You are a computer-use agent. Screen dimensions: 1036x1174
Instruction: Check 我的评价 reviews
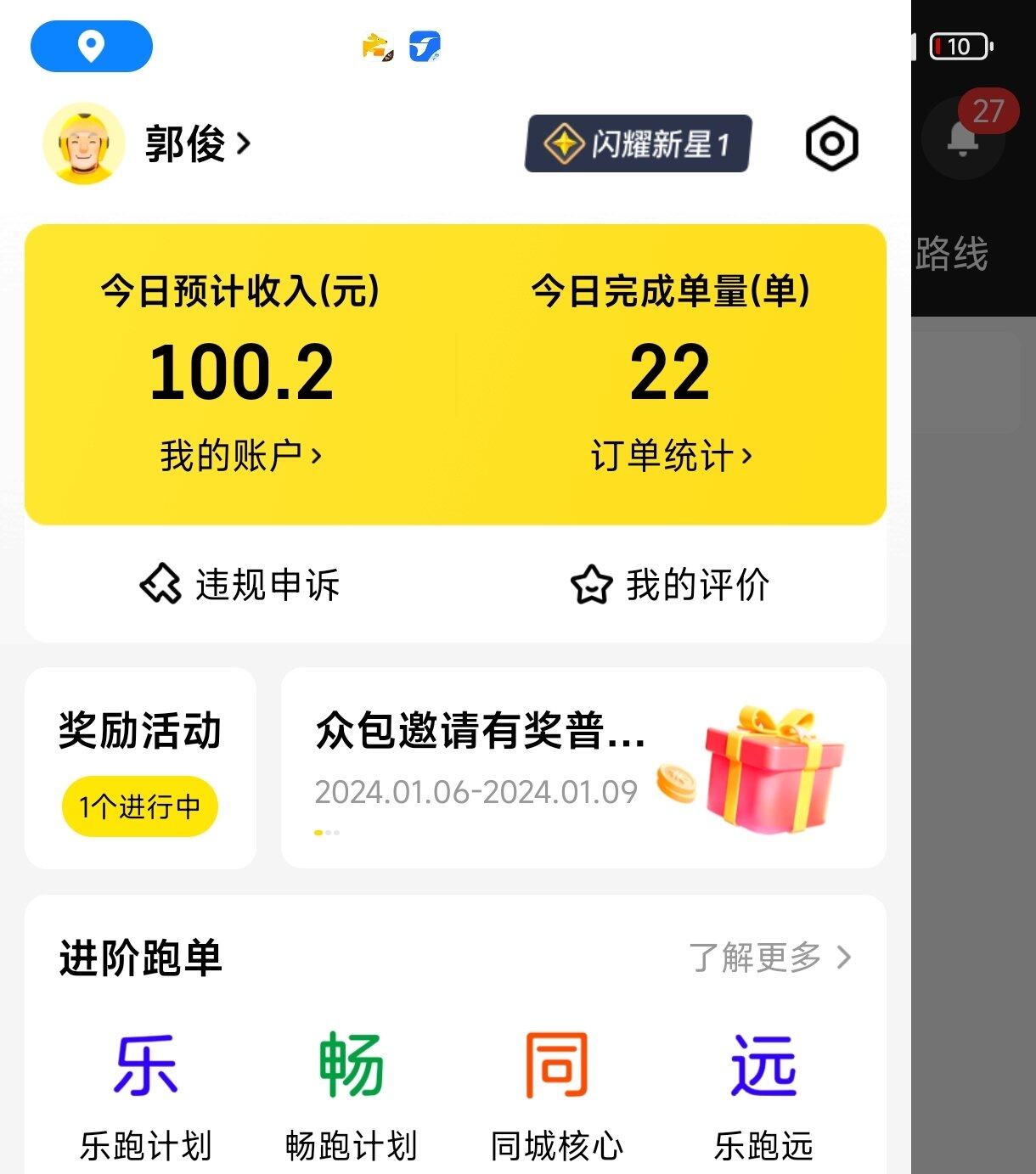[670, 585]
